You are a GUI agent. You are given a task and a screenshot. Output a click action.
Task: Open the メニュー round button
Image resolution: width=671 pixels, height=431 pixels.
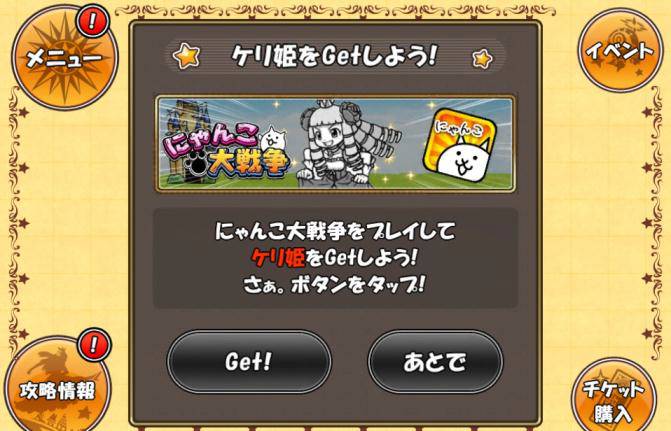(62, 57)
